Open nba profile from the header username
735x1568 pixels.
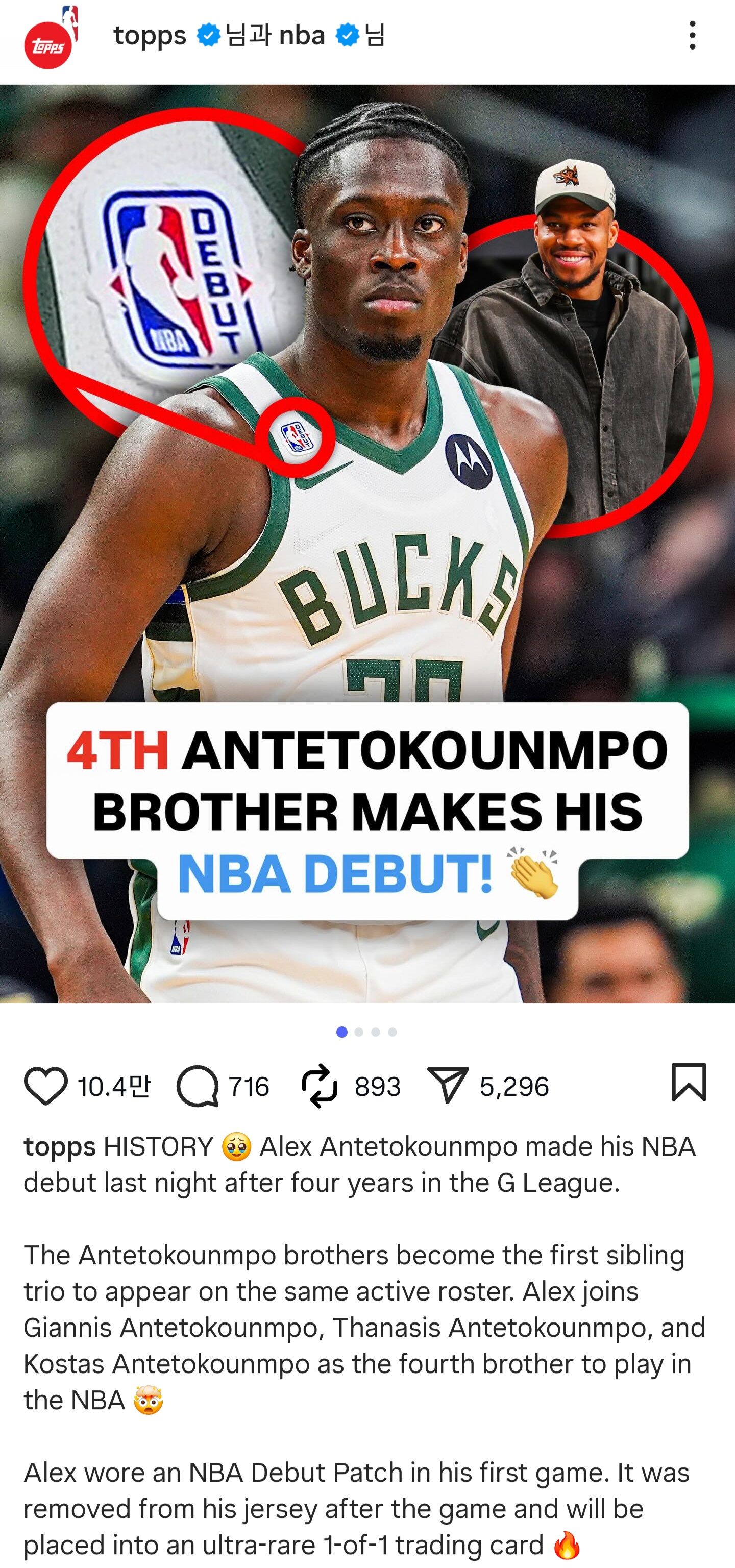pyautogui.click(x=302, y=35)
